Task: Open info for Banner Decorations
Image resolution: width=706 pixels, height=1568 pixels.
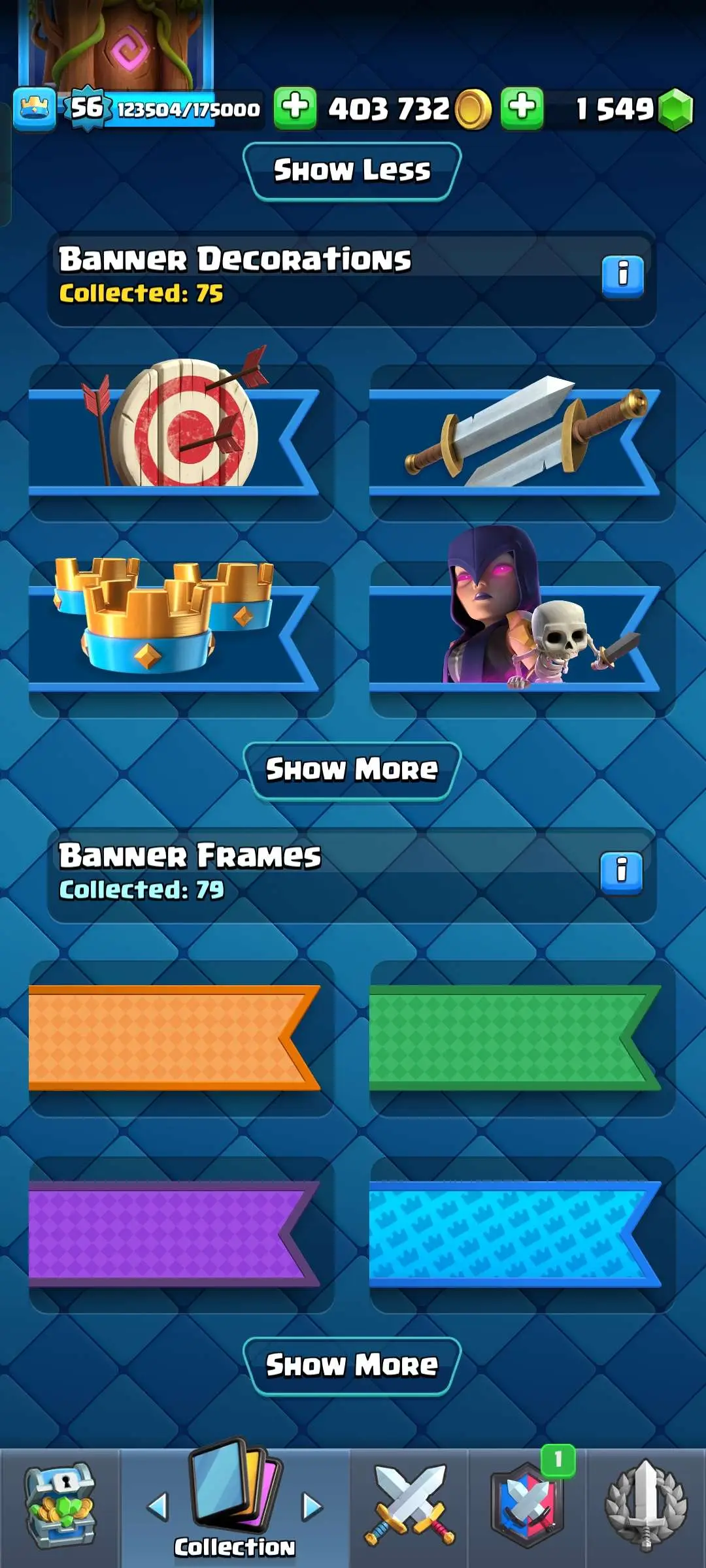Action: pos(622,276)
